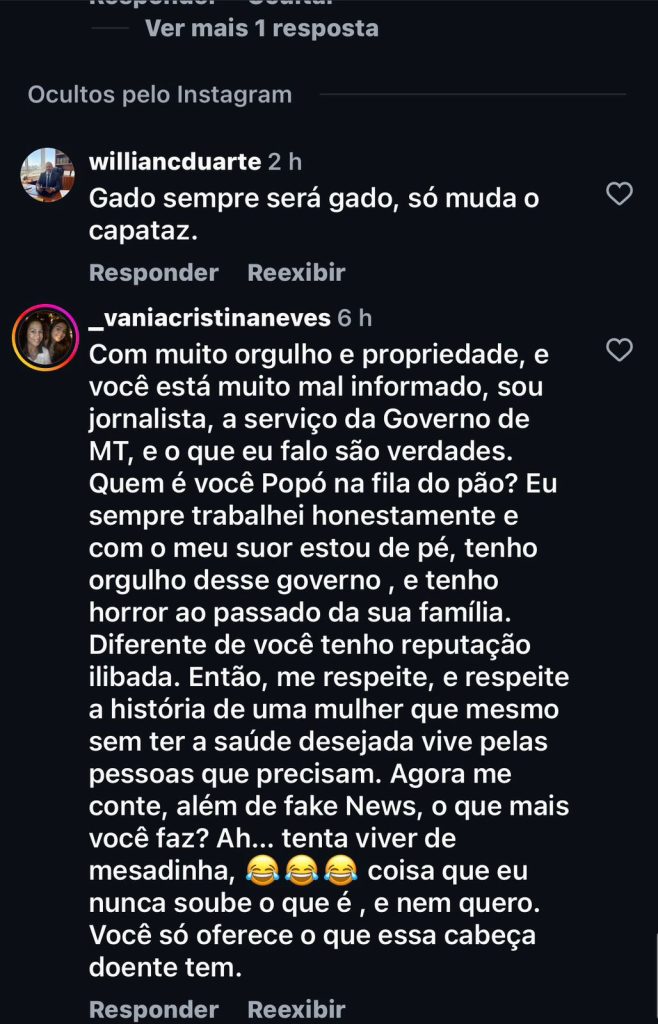Tap Reexibir under _vaniacristinaneves's comment
Viewport: 658px width, 1024px height.
click(x=296, y=1009)
